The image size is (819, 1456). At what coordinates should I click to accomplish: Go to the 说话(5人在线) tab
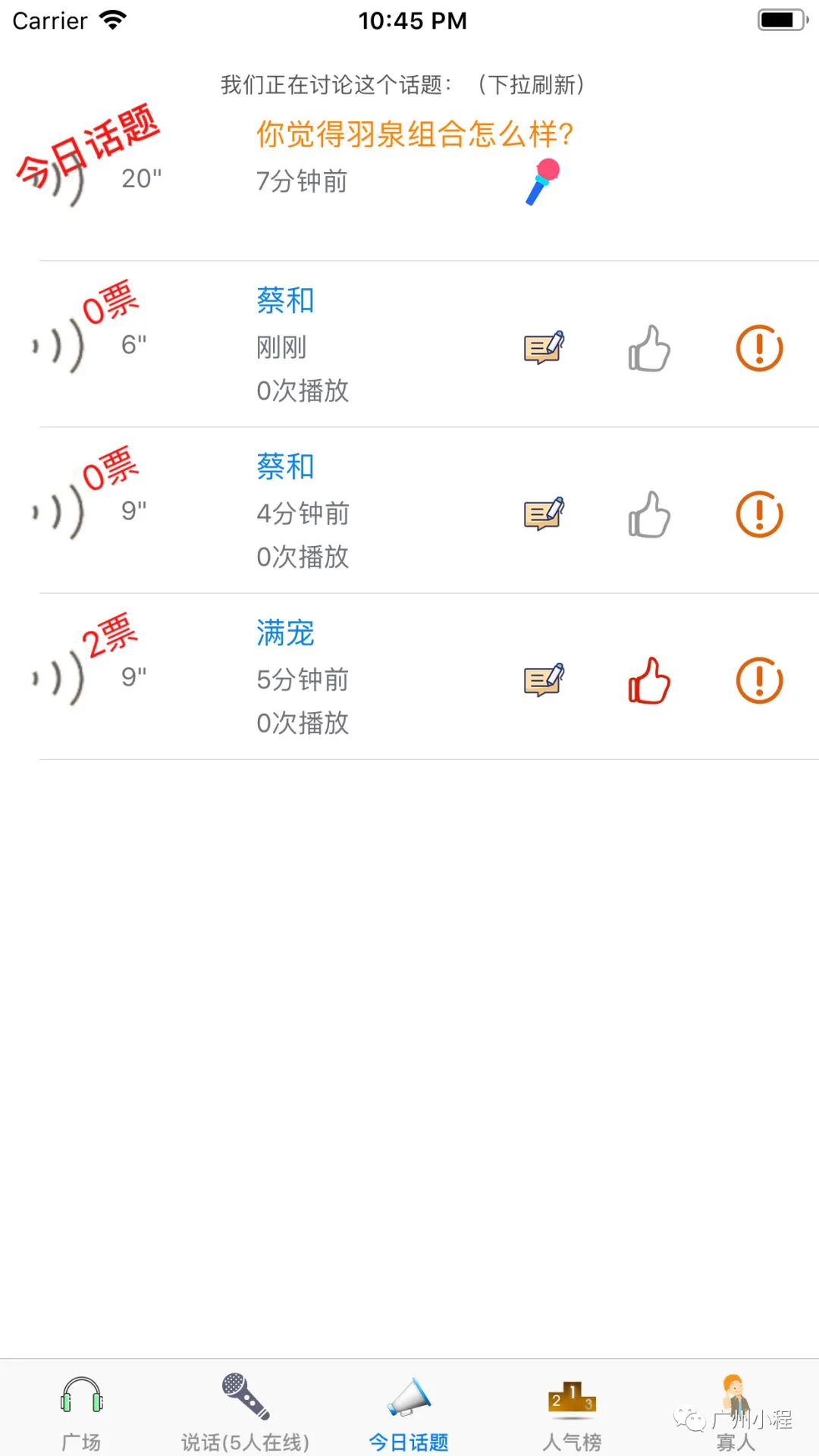coord(245,1412)
